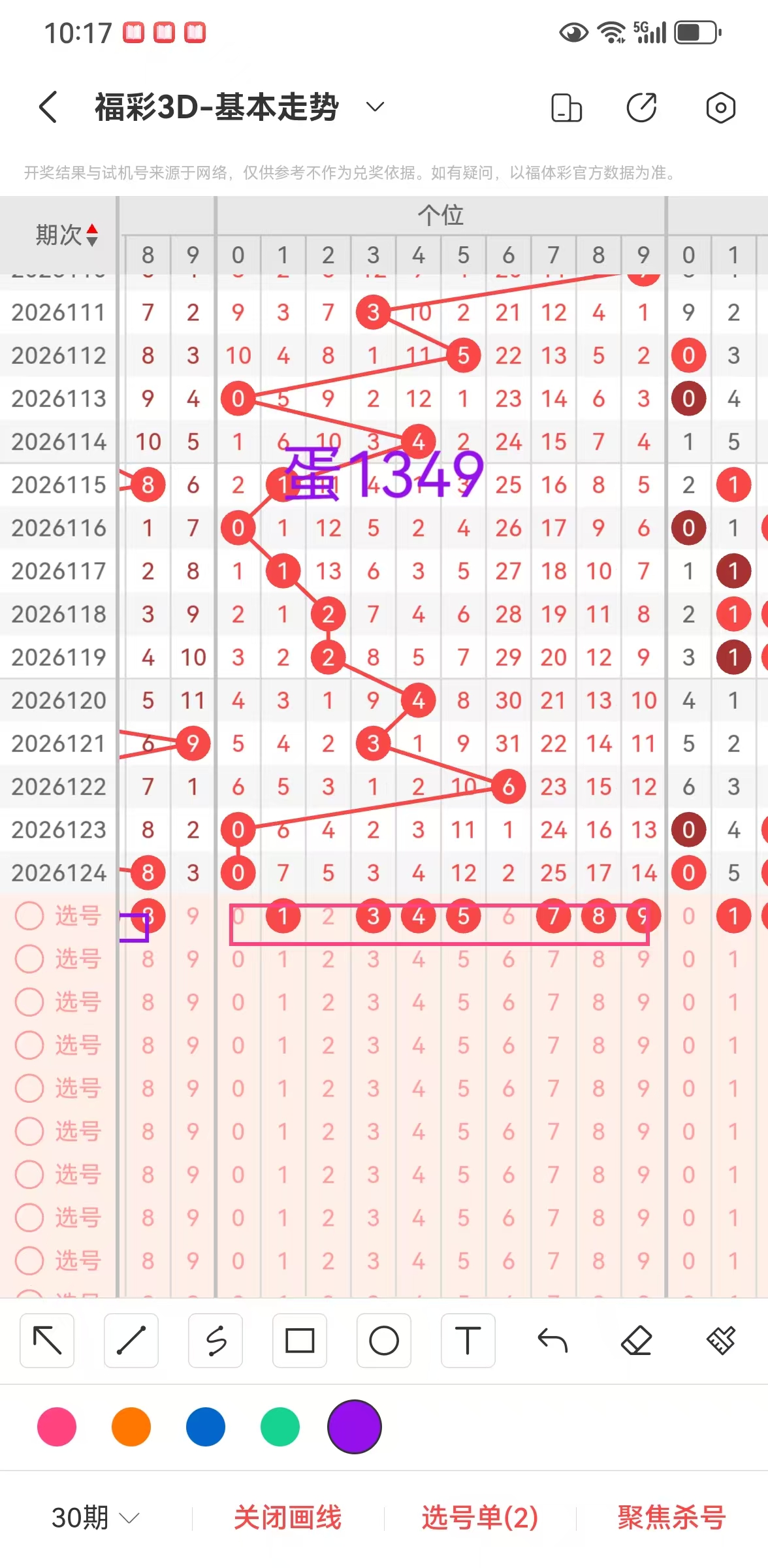Go back from the 福彩3D trend page
The width and height of the screenshot is (768, 1568).
[48, 107]
